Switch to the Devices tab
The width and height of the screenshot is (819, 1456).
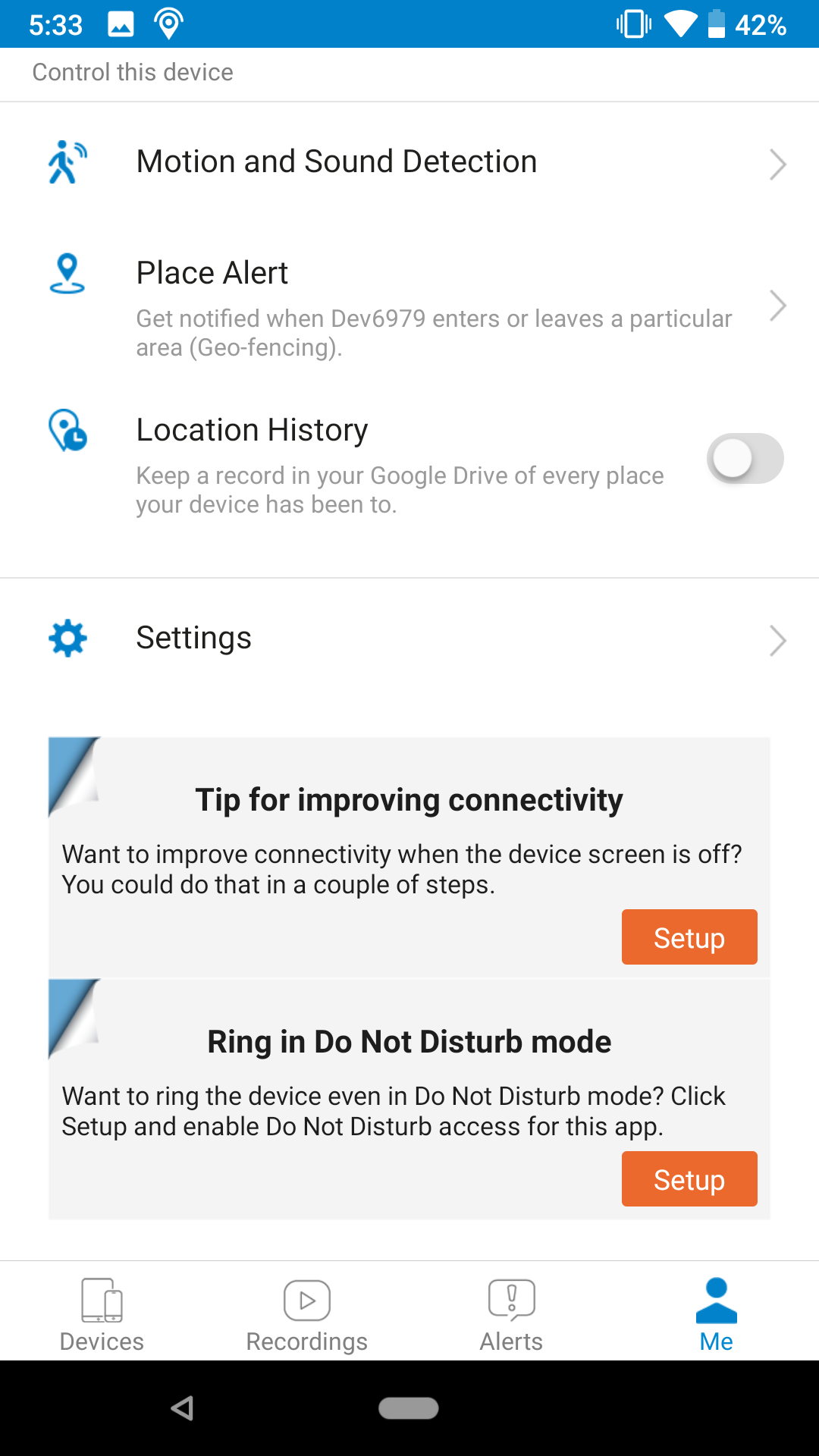102,1314
